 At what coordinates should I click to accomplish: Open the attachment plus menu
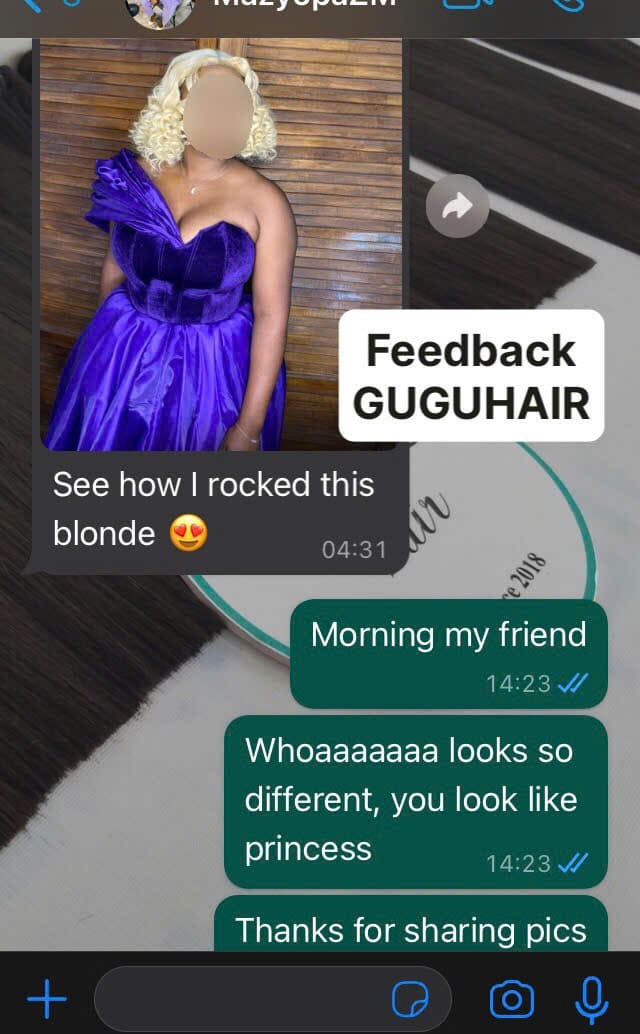(x=46, y=997)
